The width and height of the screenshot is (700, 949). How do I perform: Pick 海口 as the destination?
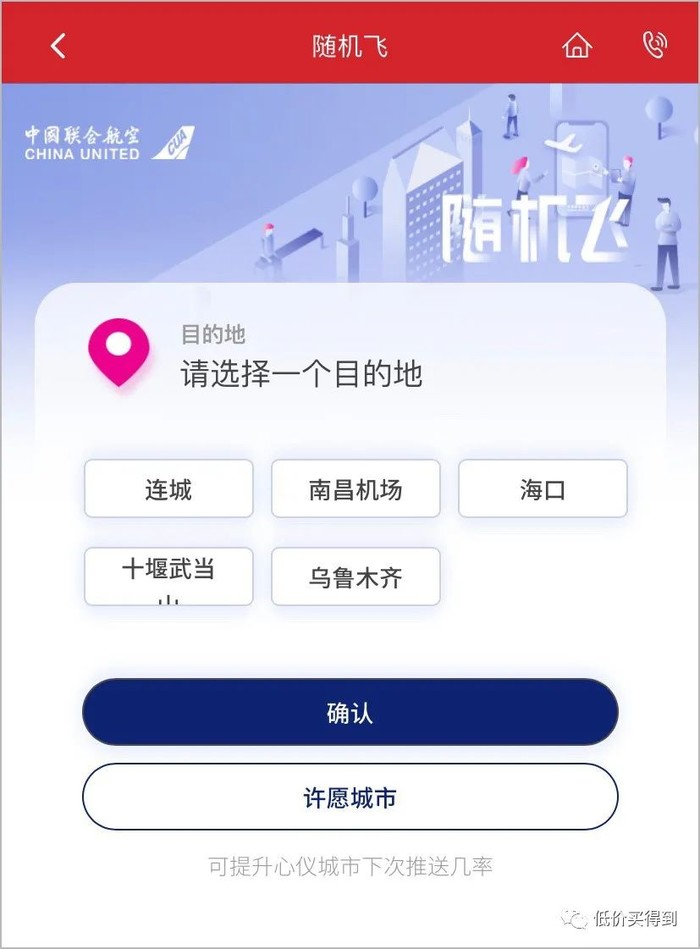click(x=542, y=489)
